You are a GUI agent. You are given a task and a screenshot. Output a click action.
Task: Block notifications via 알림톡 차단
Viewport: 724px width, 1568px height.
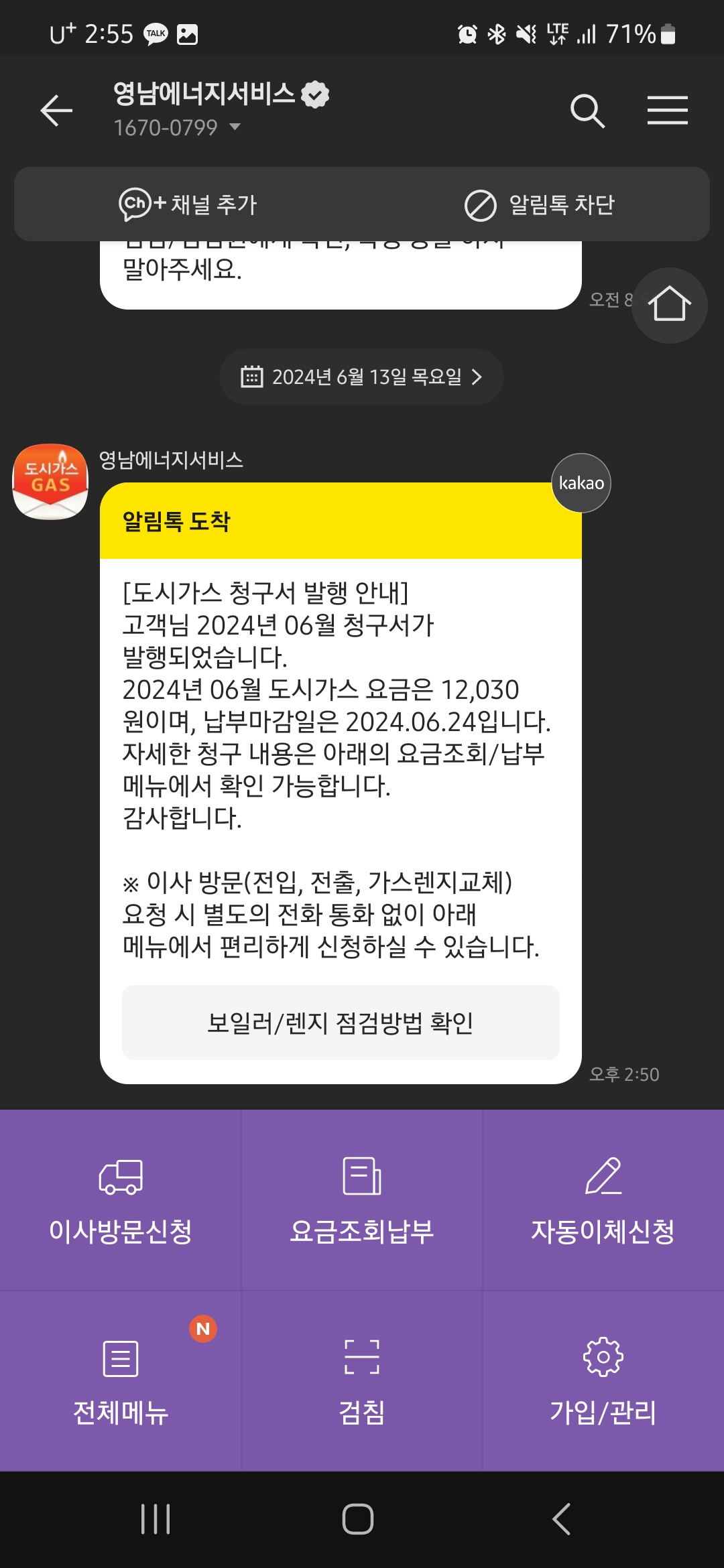pyautogui.click(x=540, y=204)
